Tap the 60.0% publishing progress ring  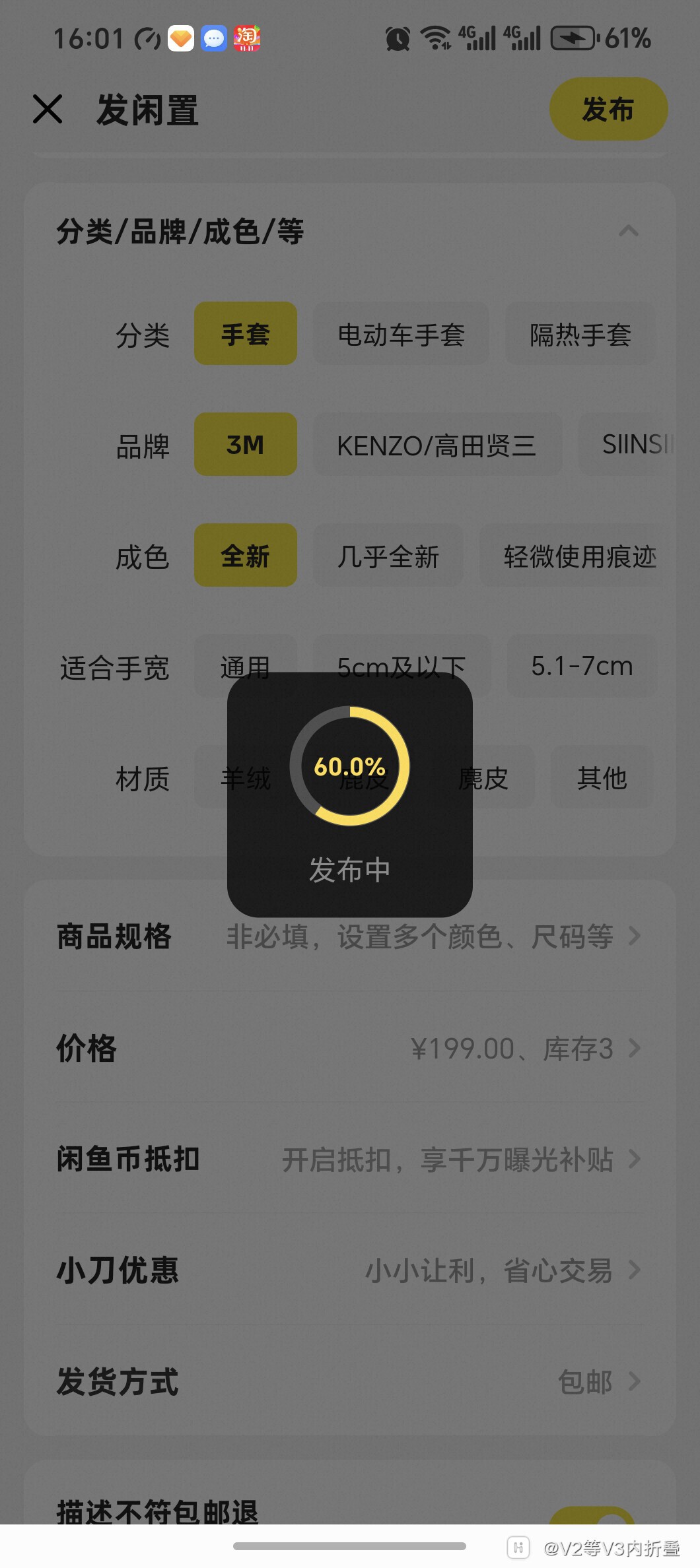350,766
